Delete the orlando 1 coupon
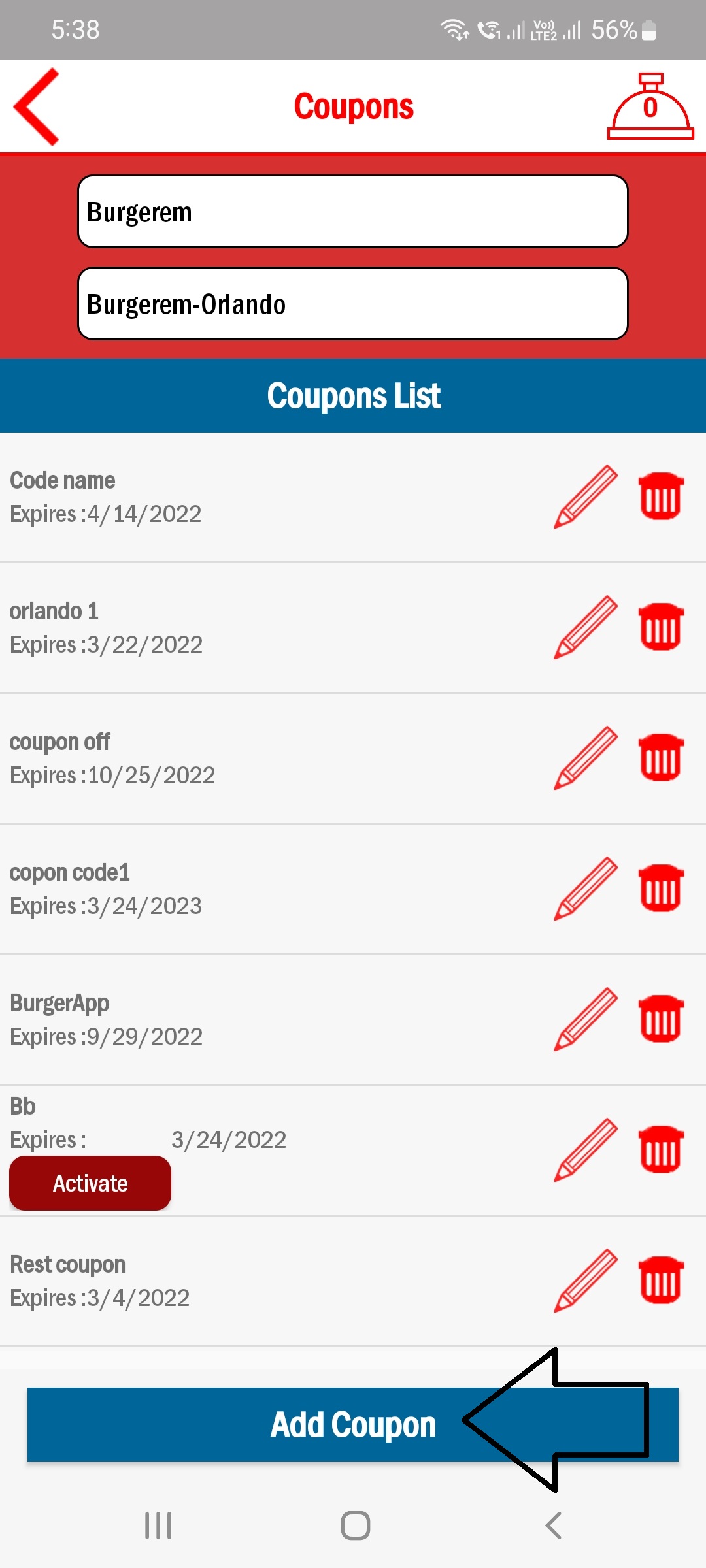The width and height of the screenshot is (706, 1568). pyautogui.click(x=660, y=627)
